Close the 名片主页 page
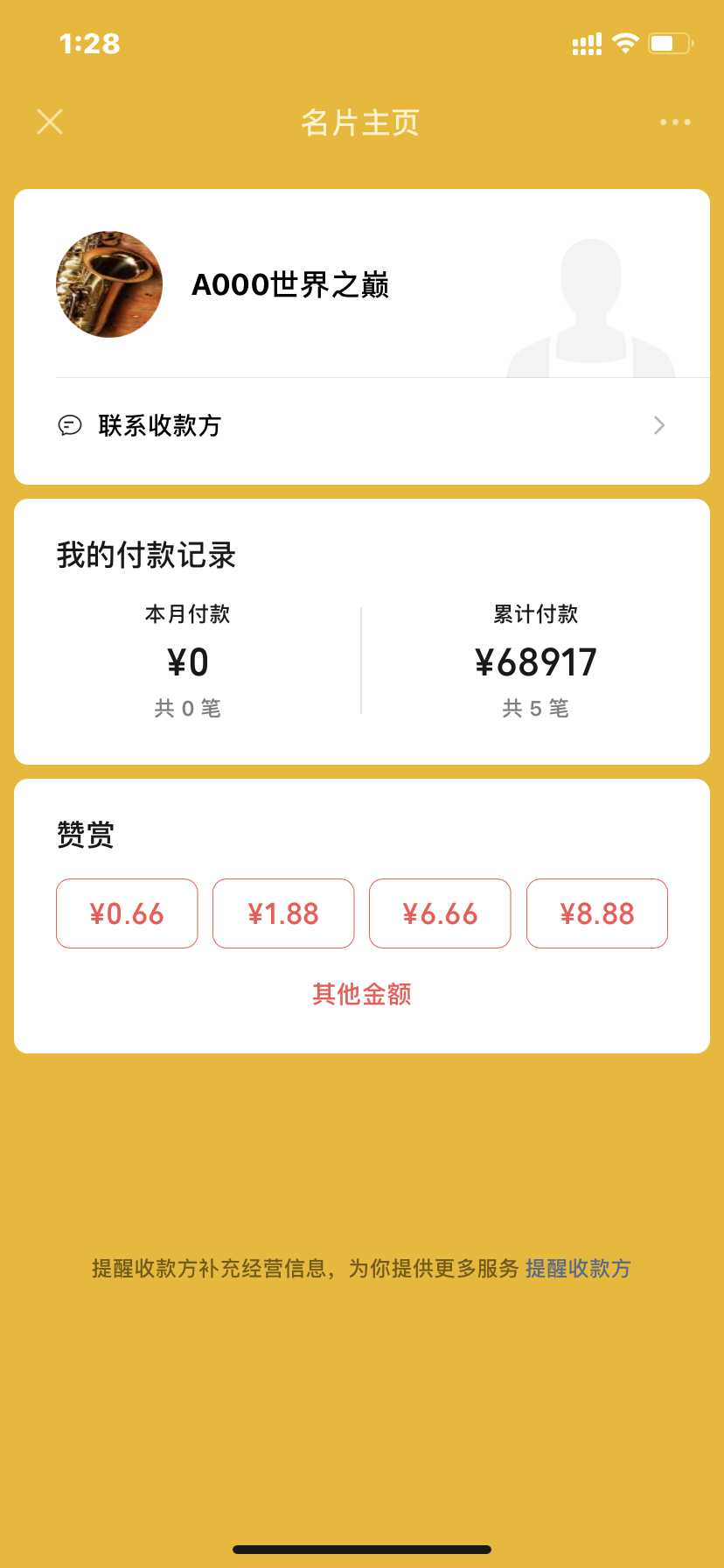The height and width of the screenshot is (1568, 724). tap(50, 122)
